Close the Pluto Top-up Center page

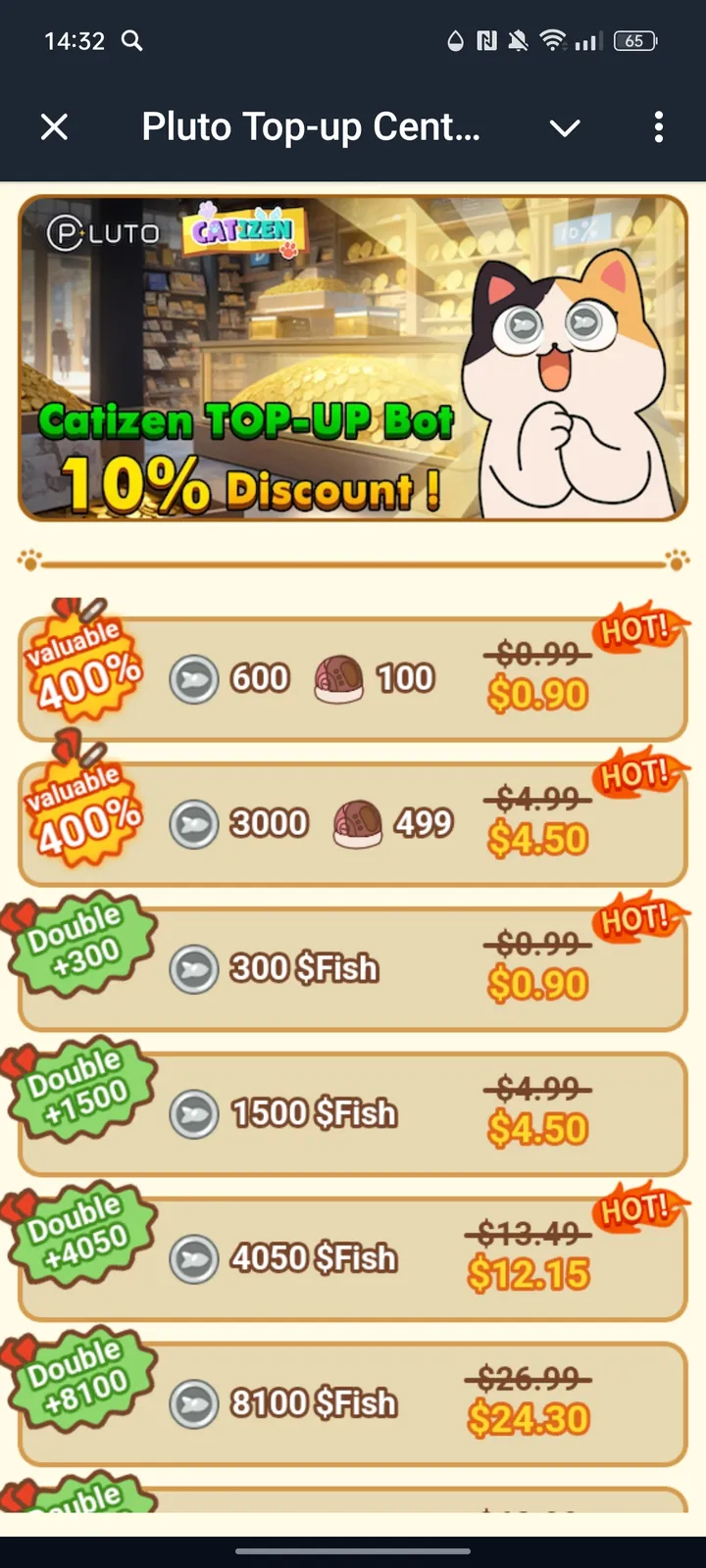tap(55, 127)
